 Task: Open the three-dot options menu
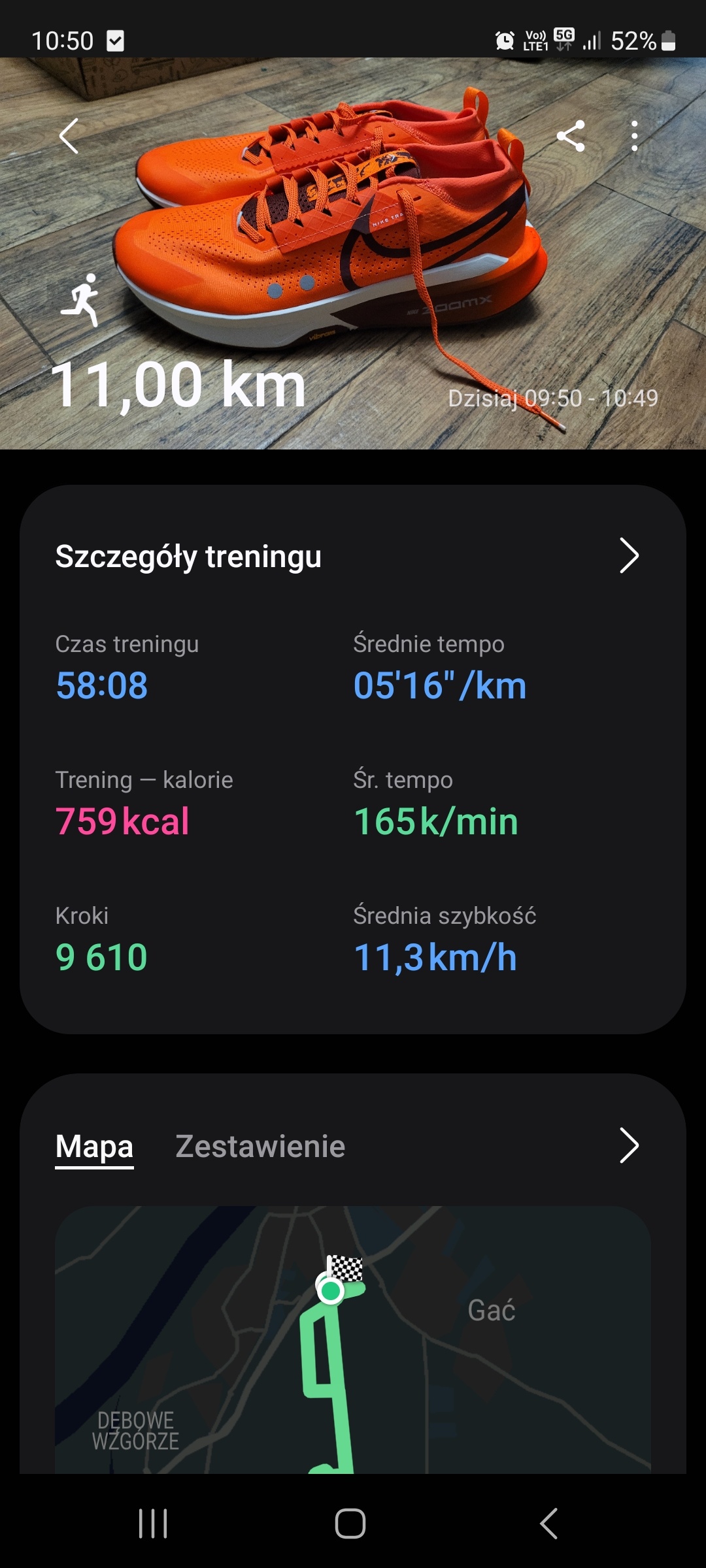click(x=633, y=136)
